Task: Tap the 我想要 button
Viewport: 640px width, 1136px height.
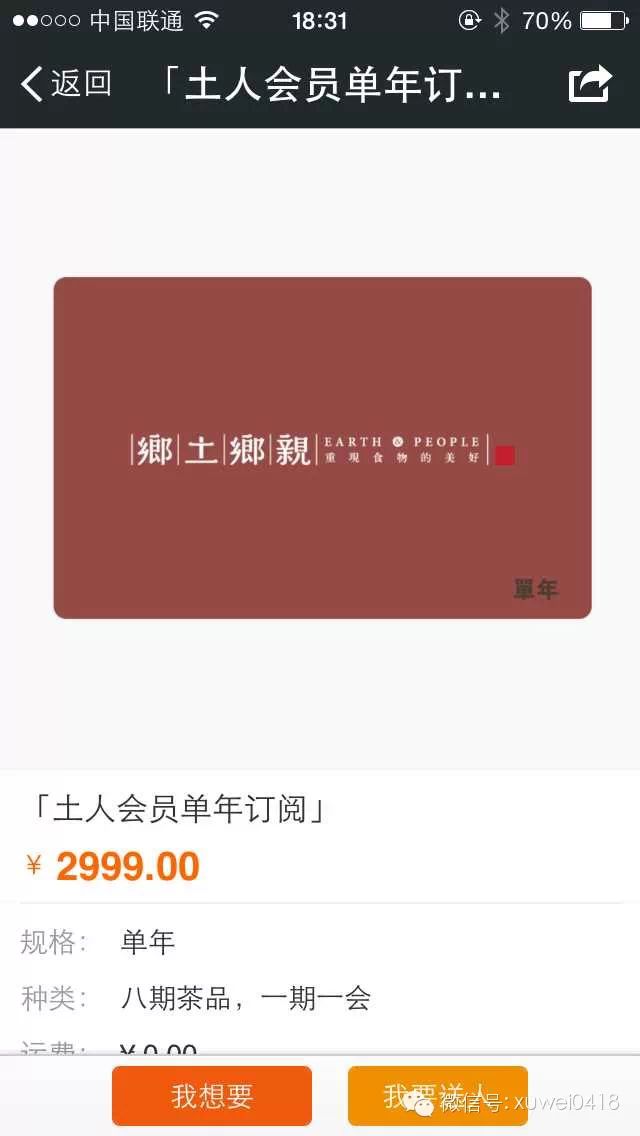Action: click(212, 1096)
